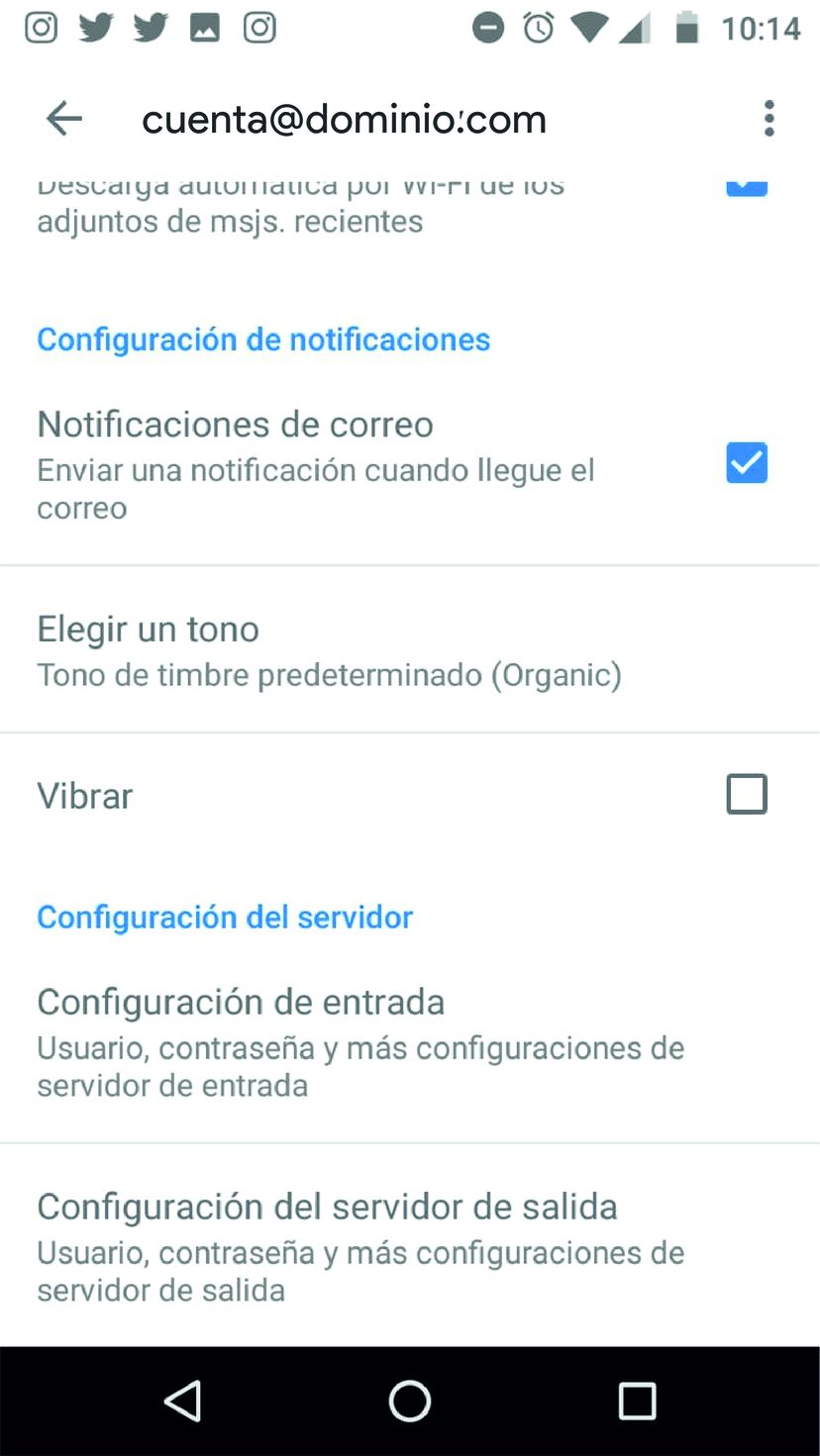Open Elegir un tono setting
820x1456 pixels.
(x=327, y=650)
